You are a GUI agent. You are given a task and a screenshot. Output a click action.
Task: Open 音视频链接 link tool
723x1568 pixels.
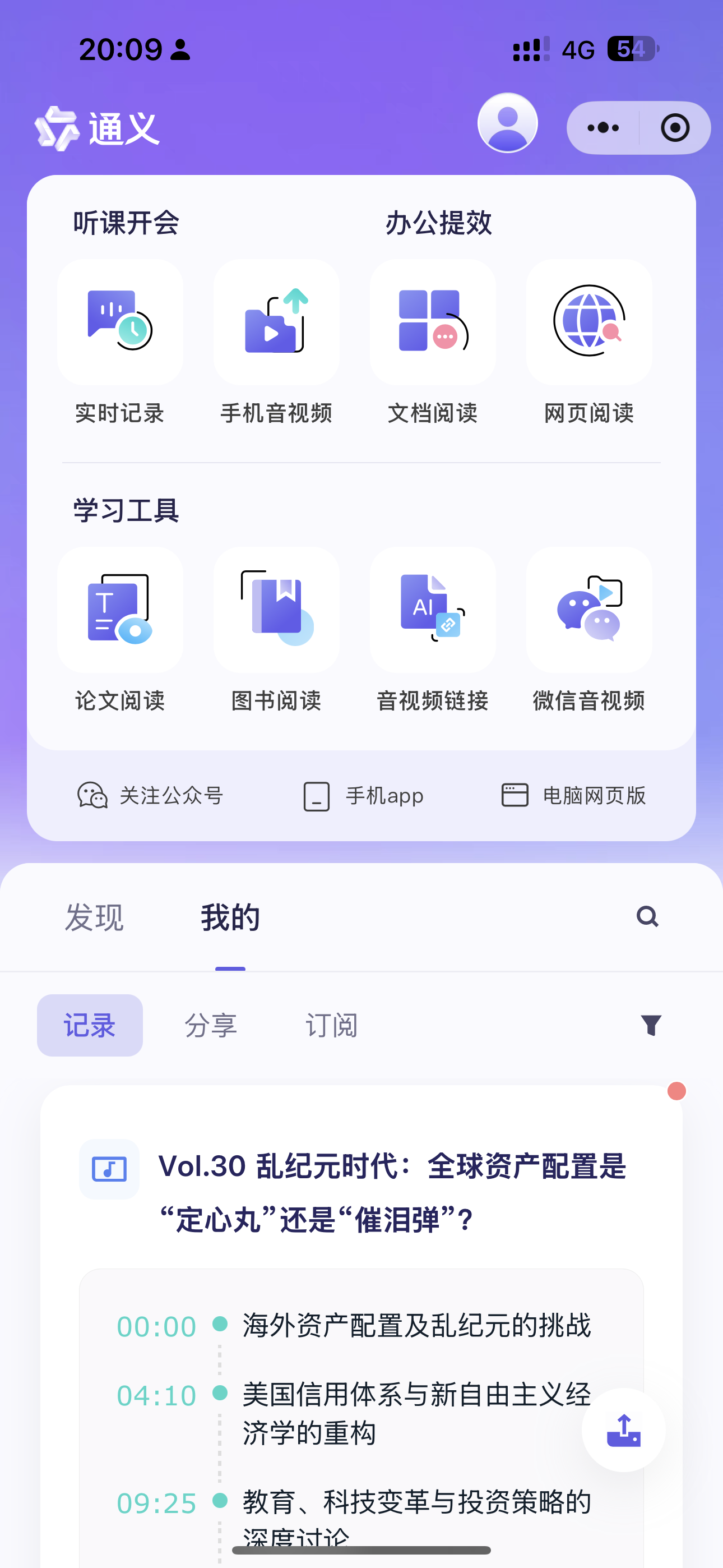433,610
